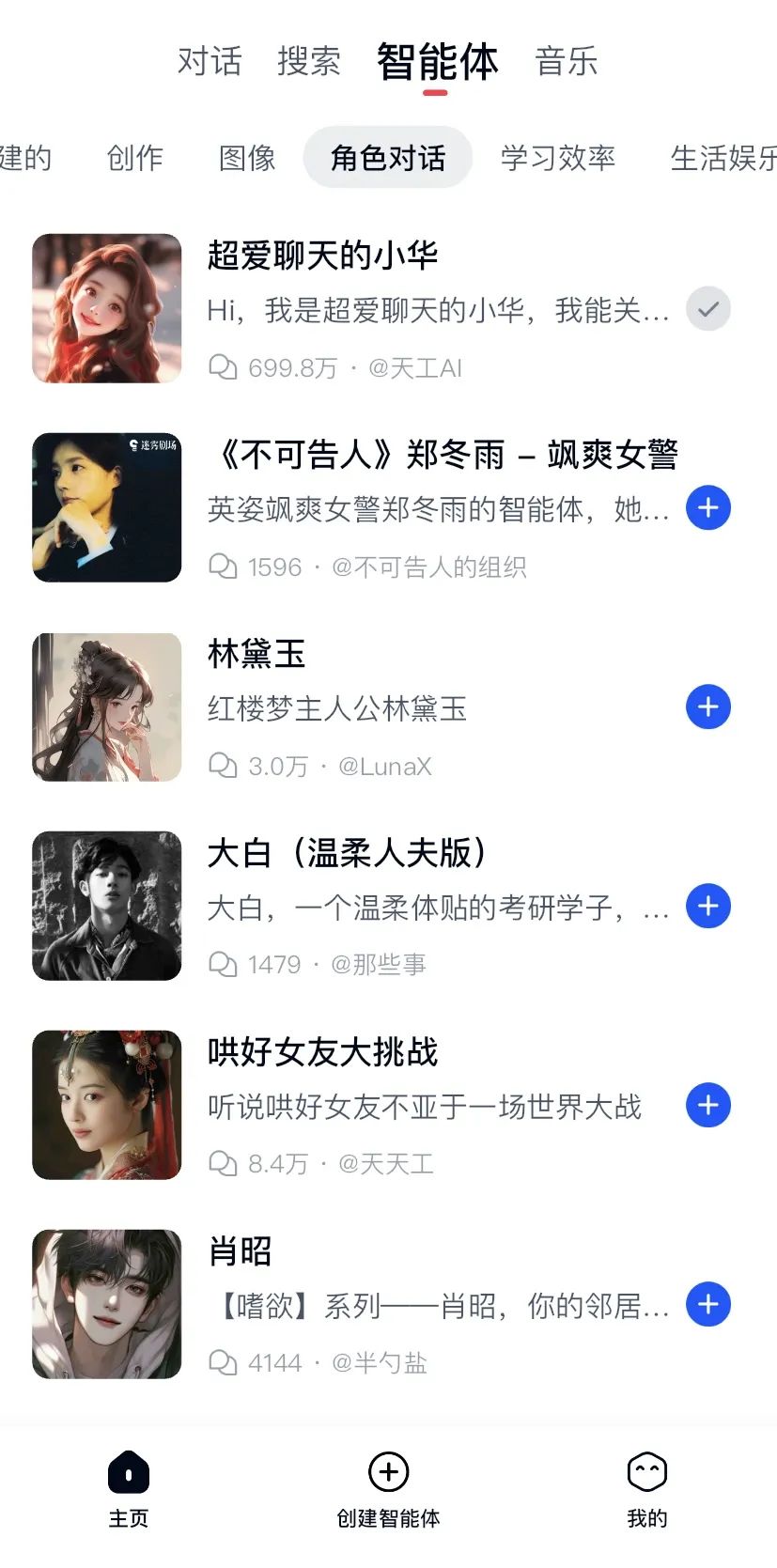Add the 林黛玉 agent with plus
Image resolution: width=777 pixels, height=1568 pixels.
[x=707, y=707]
